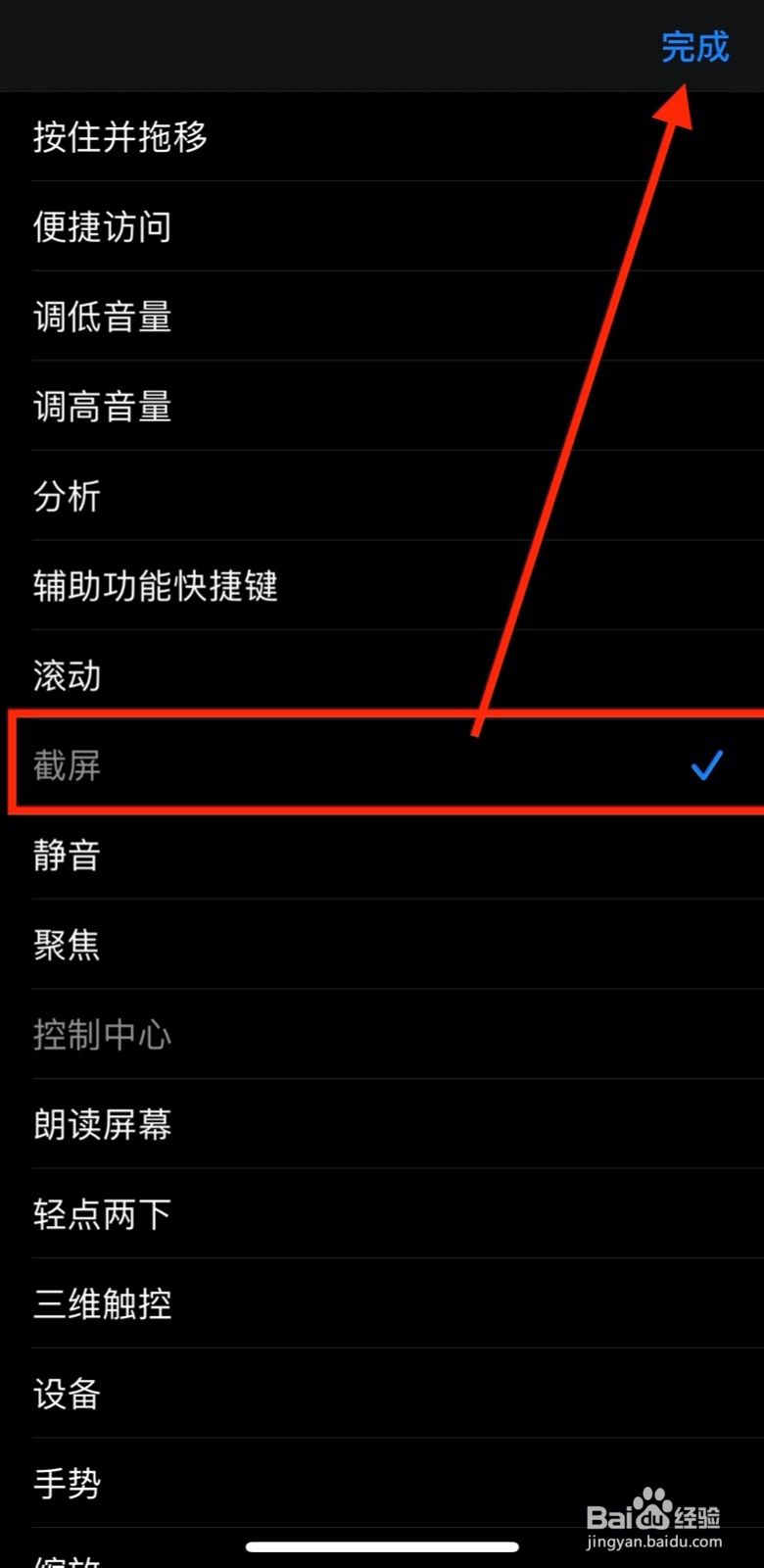The image size is (764, 1568).
Task: Tap the 完成 button to finish
Action: (695, 47)
